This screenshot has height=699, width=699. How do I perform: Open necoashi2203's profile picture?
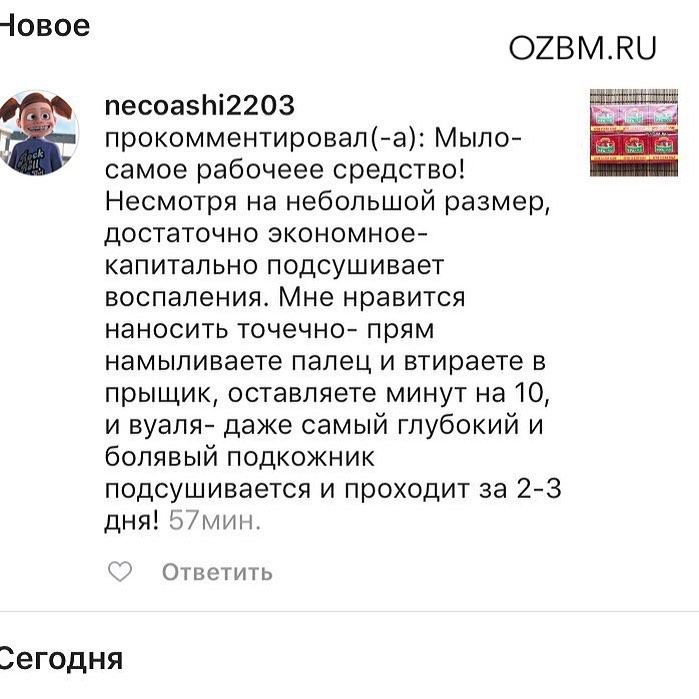38,130
